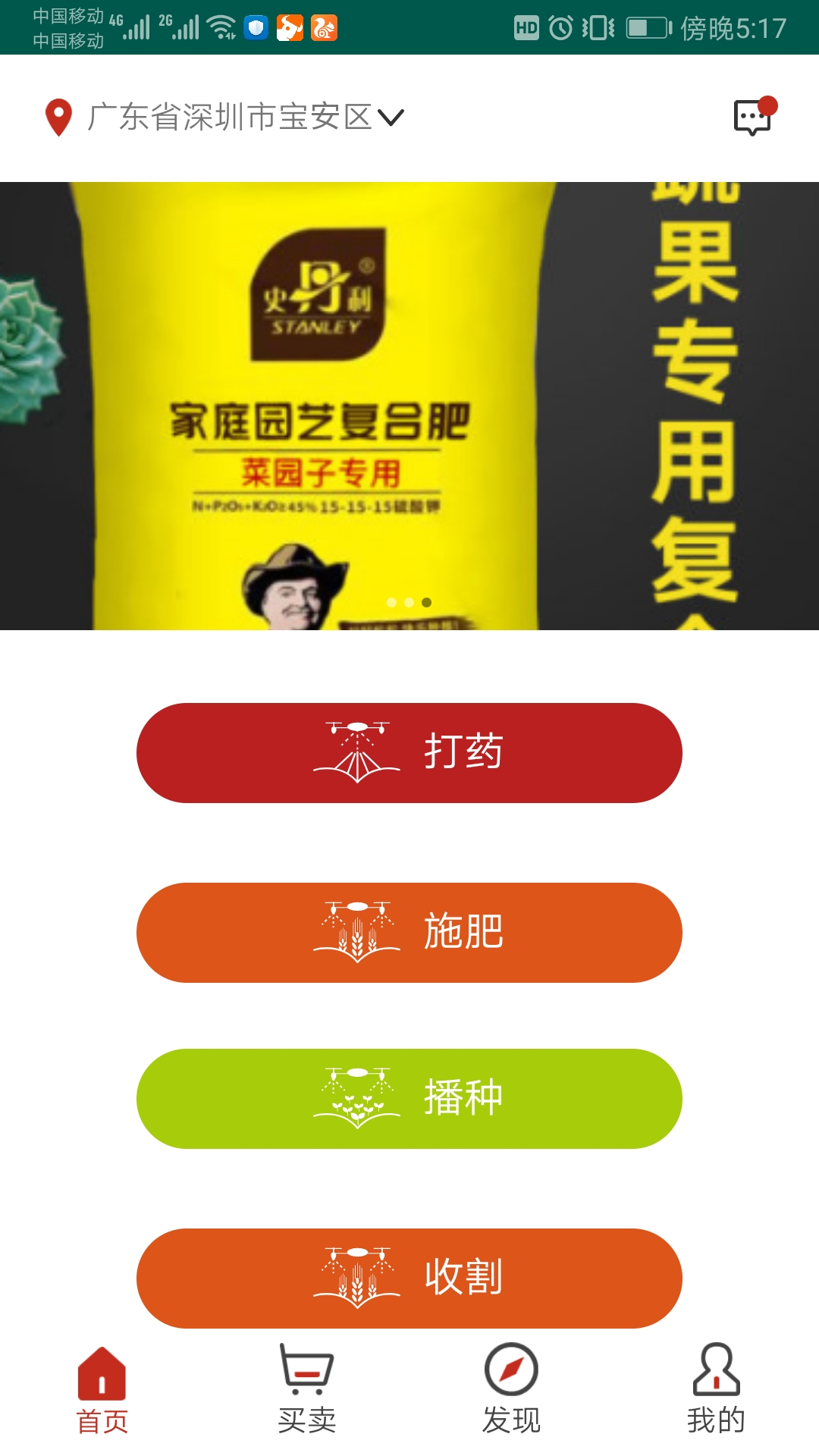The width and height of the screenshot is (819, 1456).
Task: Open the Stanley fertilizer banner
Action: click(409, 406)
